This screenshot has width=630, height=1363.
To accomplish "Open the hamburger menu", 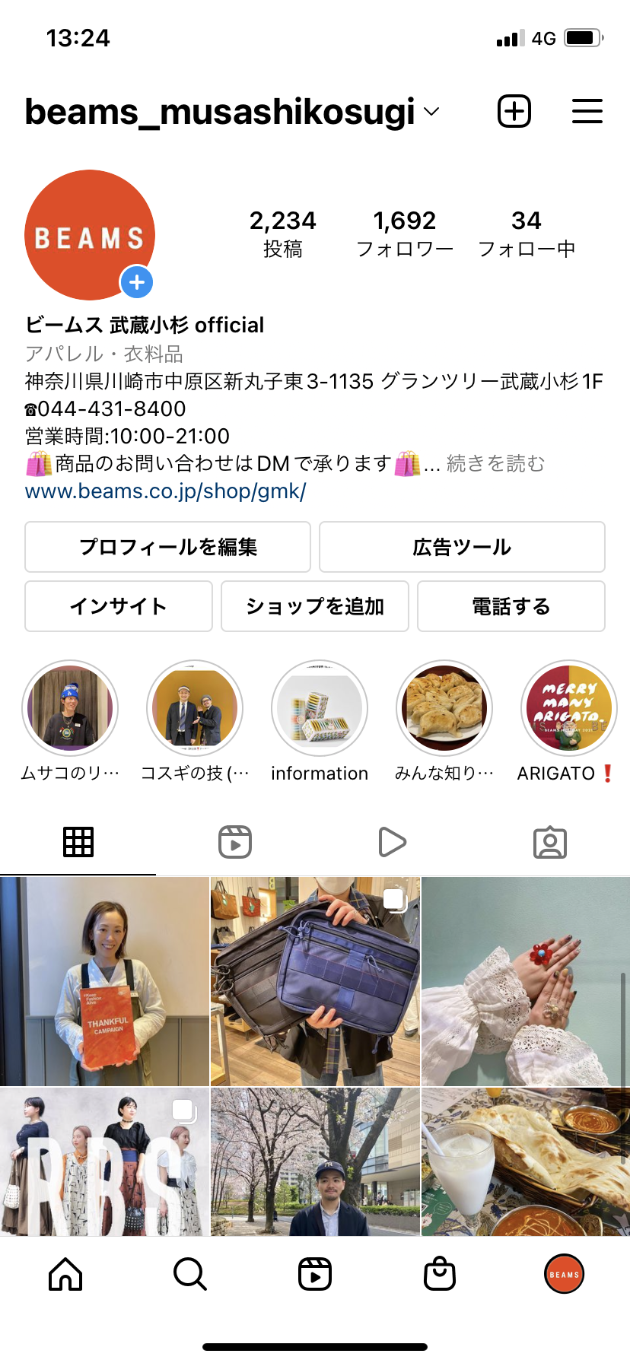I will (x=587, y=111).
